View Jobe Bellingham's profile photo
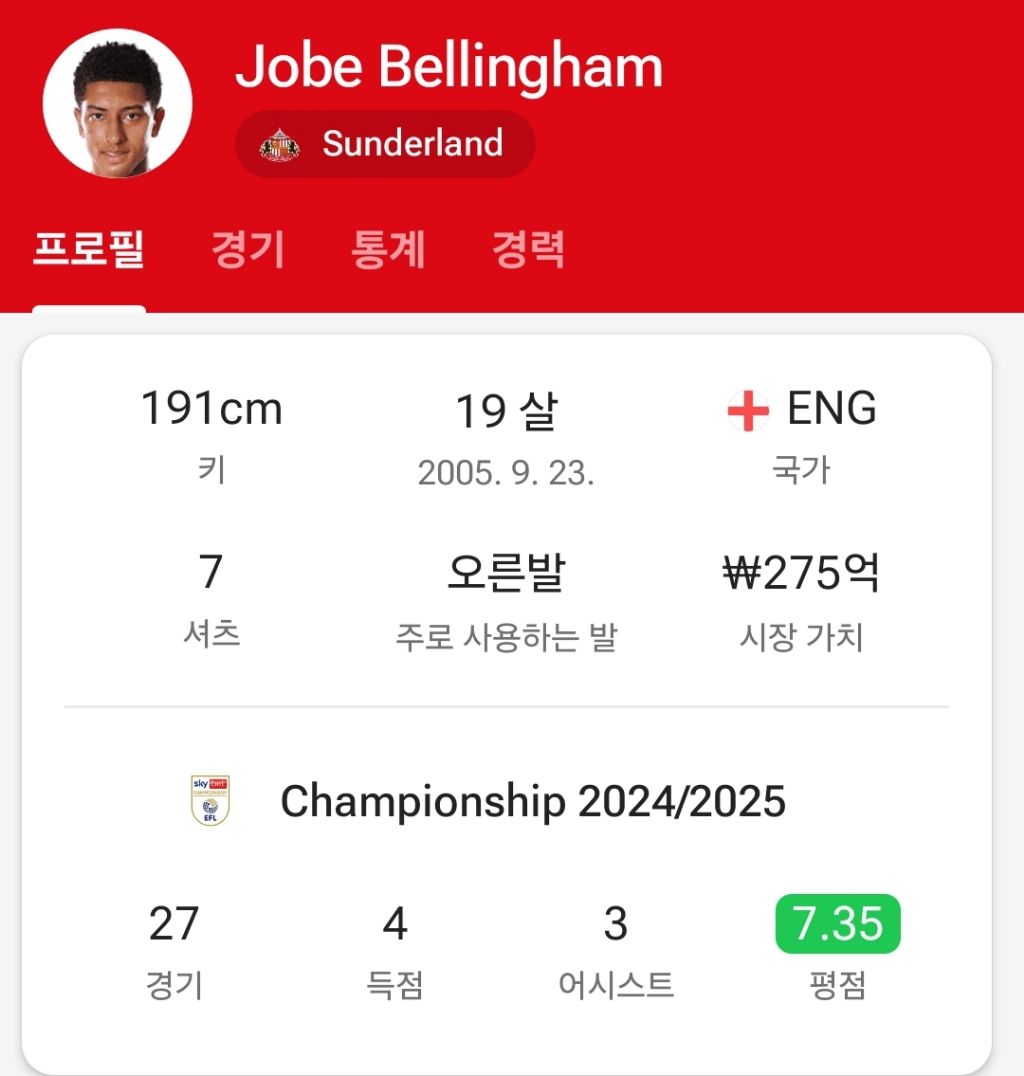1024x1076 pixels. (117, 103)
